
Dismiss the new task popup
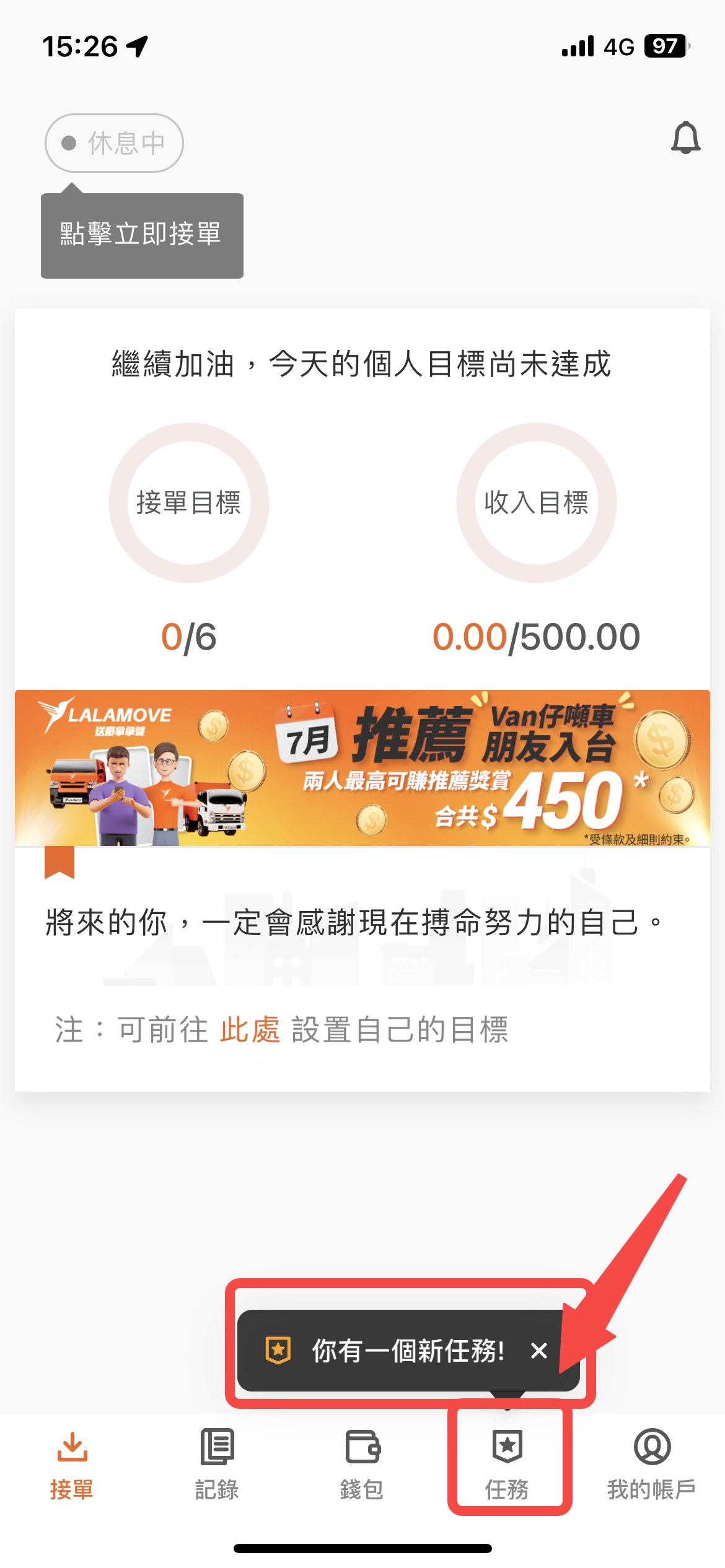click(539, 1351)
